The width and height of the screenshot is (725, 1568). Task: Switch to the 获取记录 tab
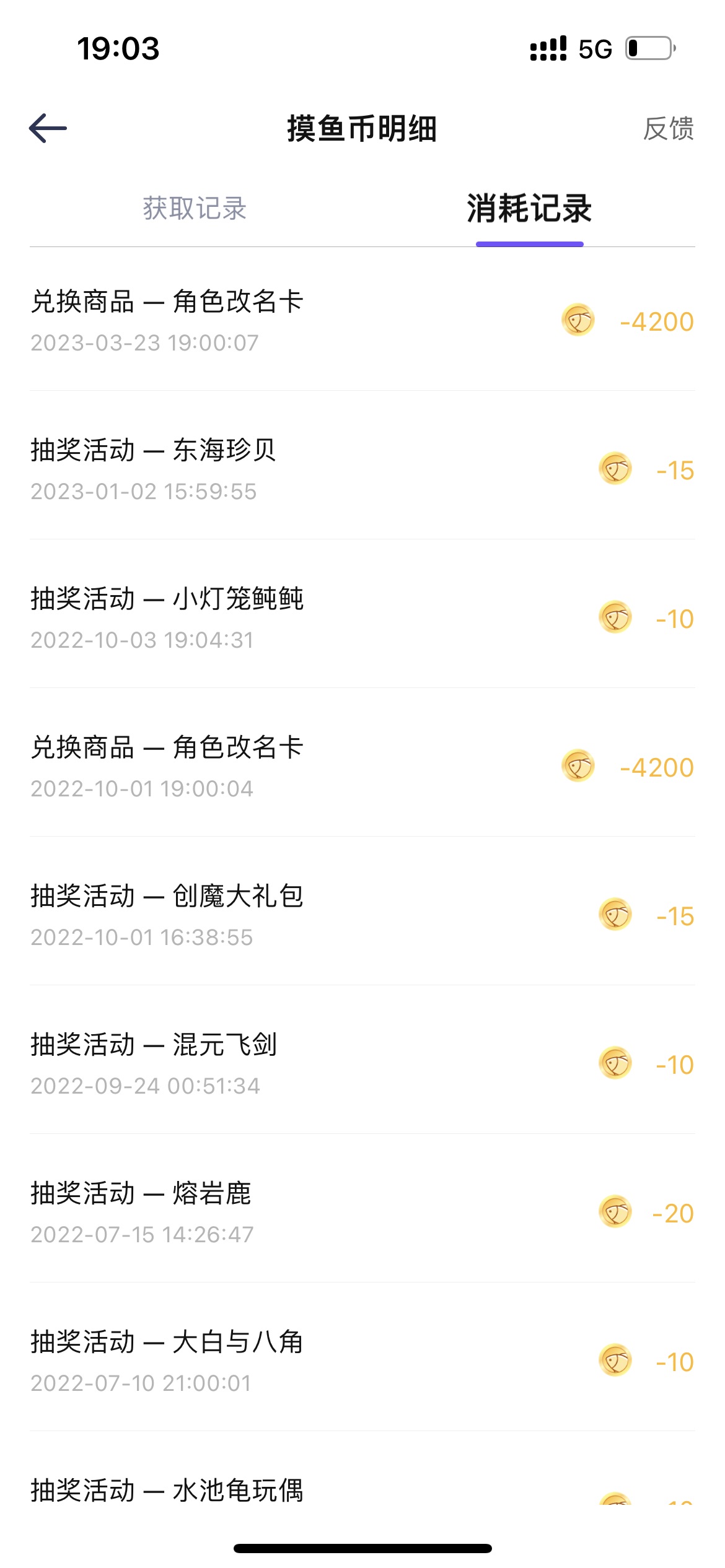[x=195, y=208]
